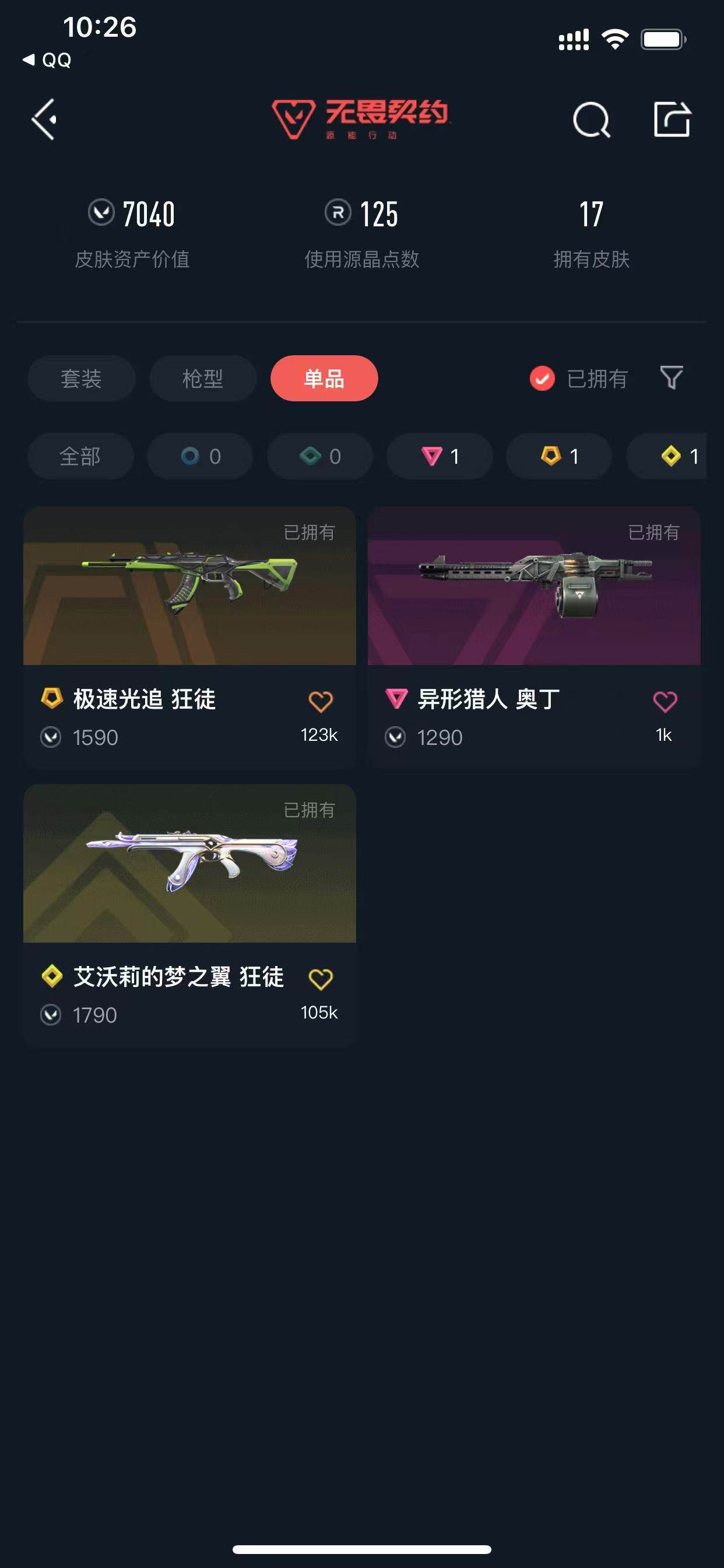
Task: Toggle the 已拥有 owned filter checkbox
Action: coord(541,379)
